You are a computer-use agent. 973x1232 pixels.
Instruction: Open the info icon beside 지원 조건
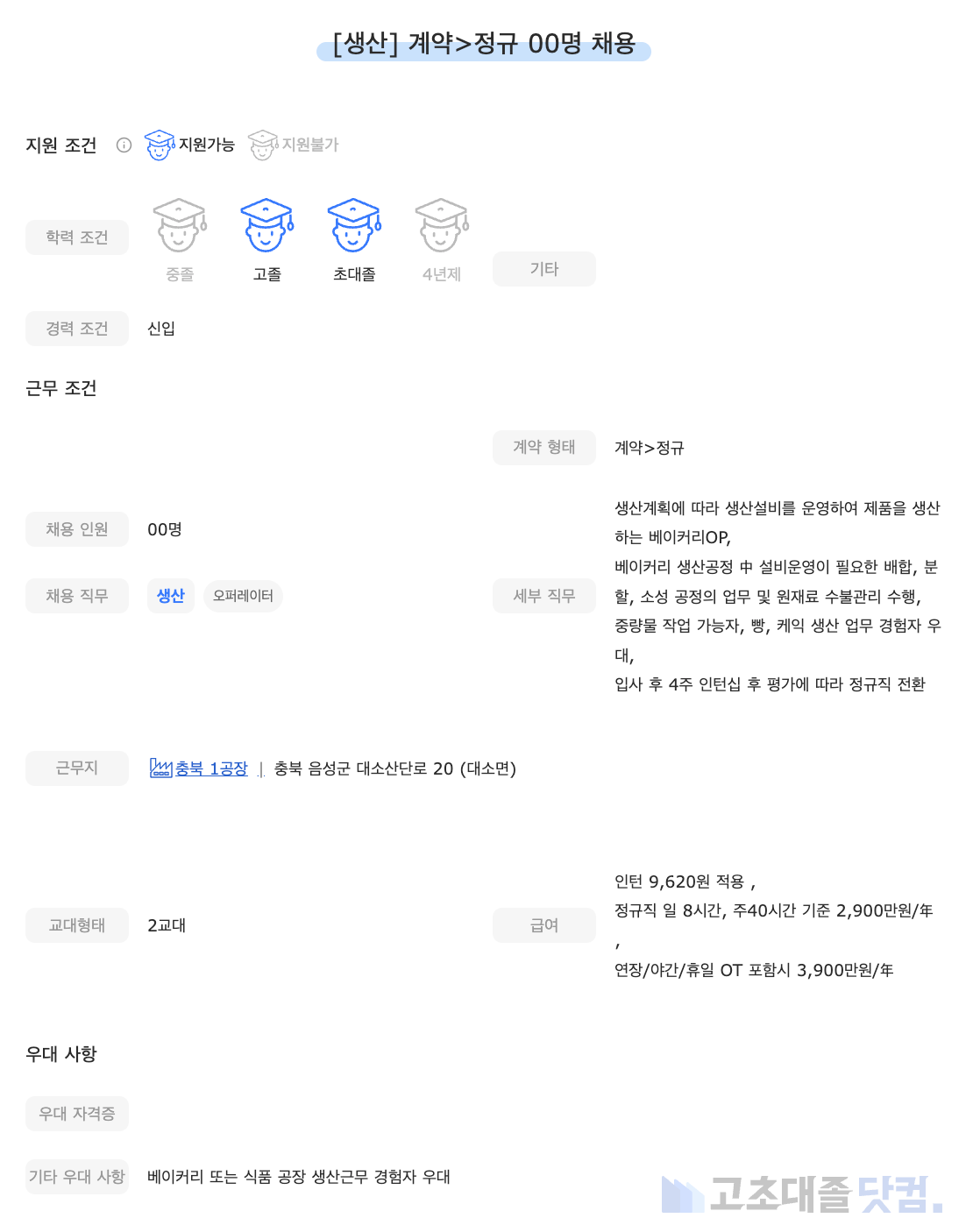[x=124, y=145]
